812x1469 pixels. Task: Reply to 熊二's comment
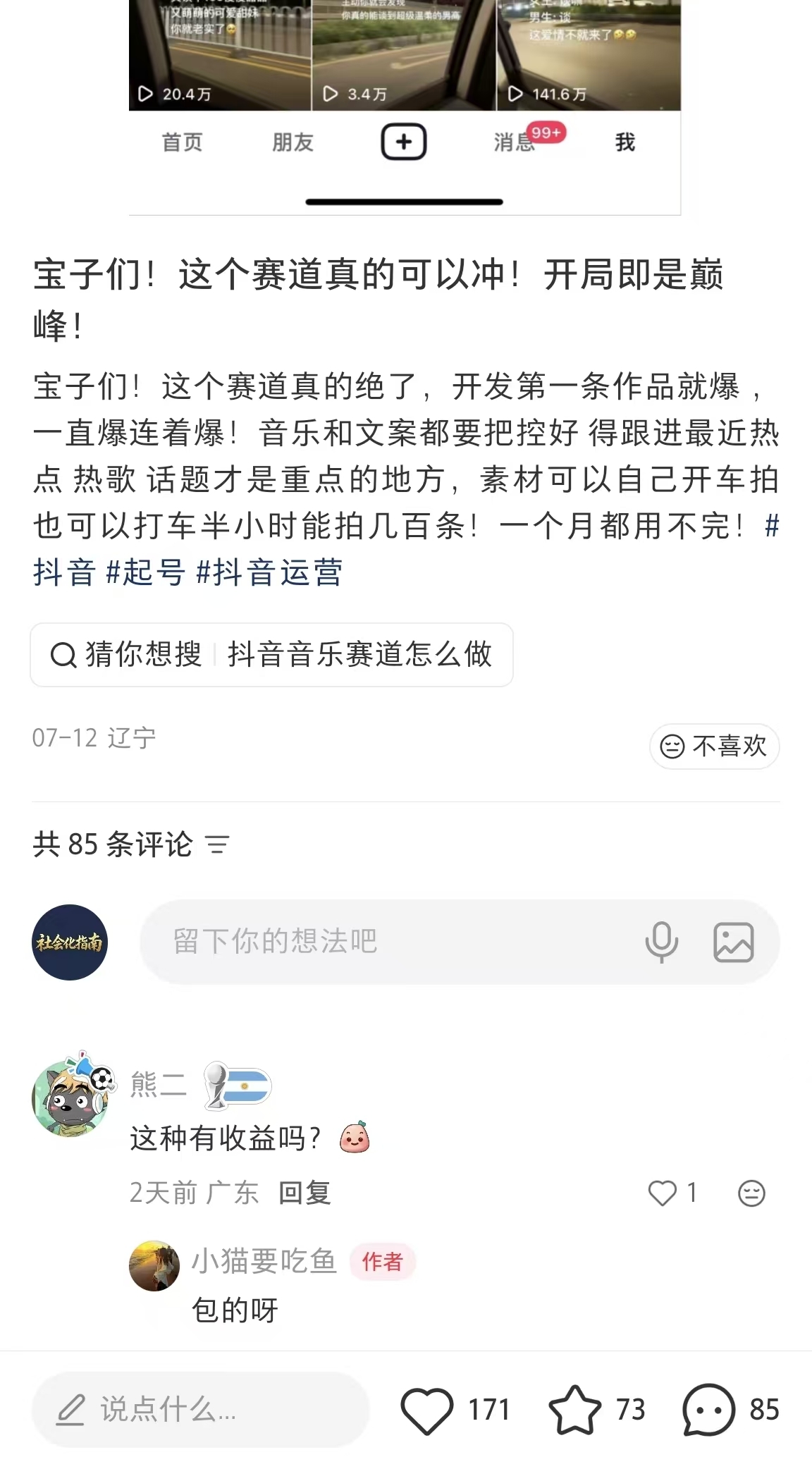point(304,1193)
